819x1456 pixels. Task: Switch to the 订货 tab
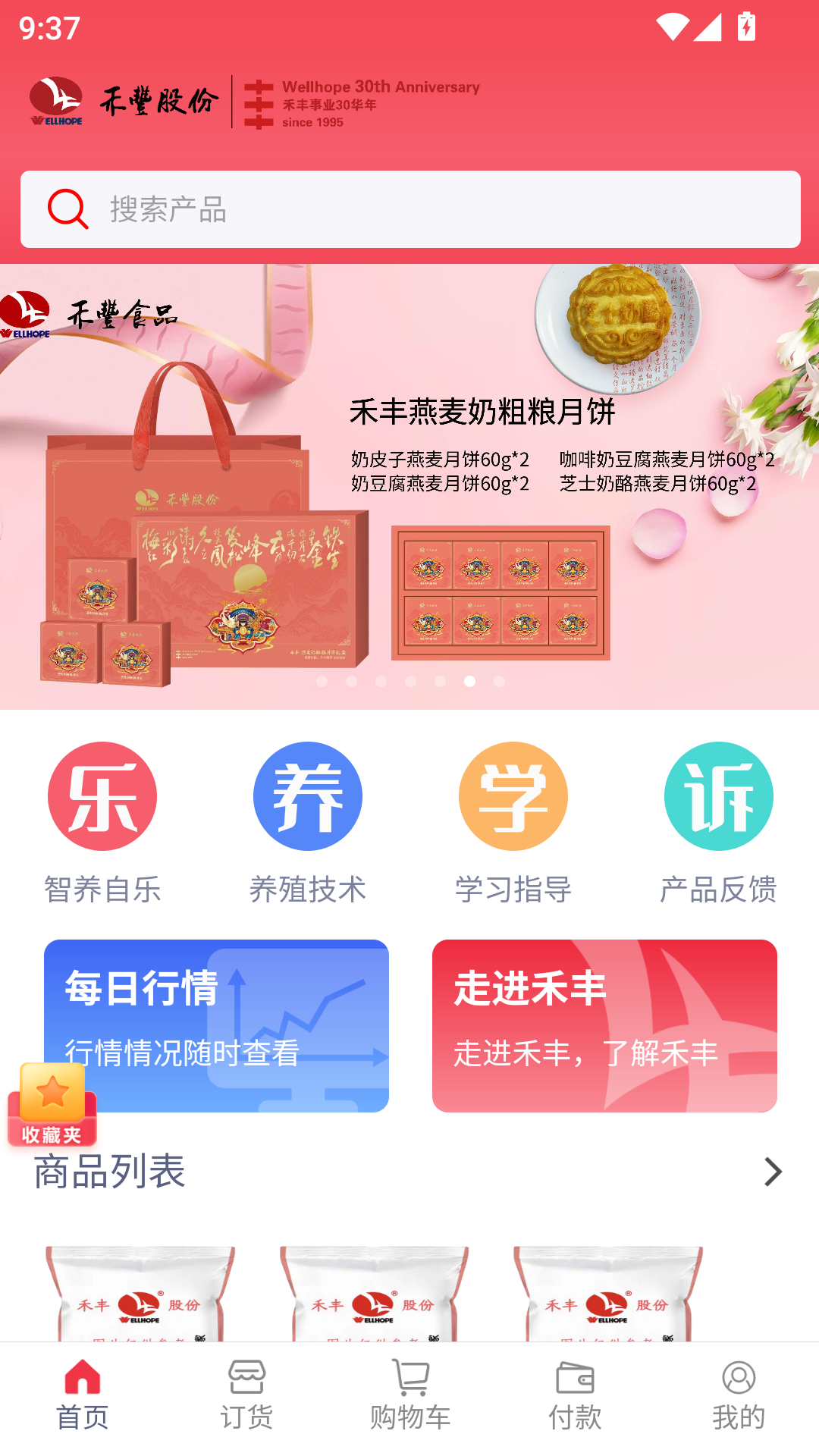click(246, 1395)
